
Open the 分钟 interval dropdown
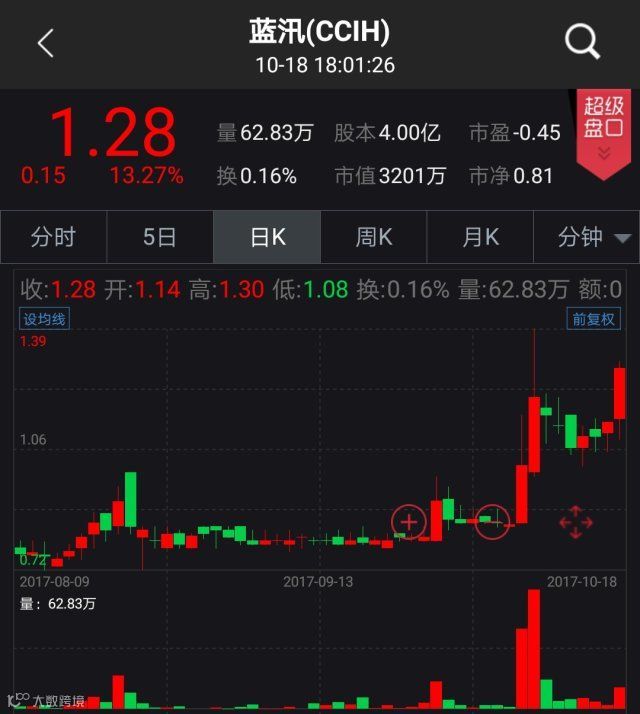point(596,237)
